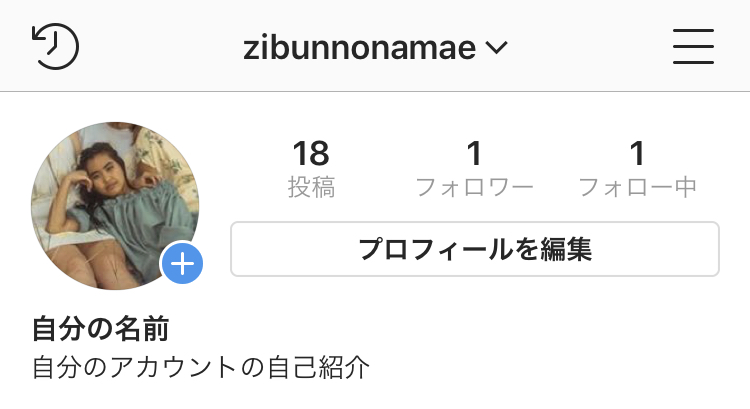Screen dimensions: 750x409
Task: Tap プロフィールを編集 button
Action: 475,249
